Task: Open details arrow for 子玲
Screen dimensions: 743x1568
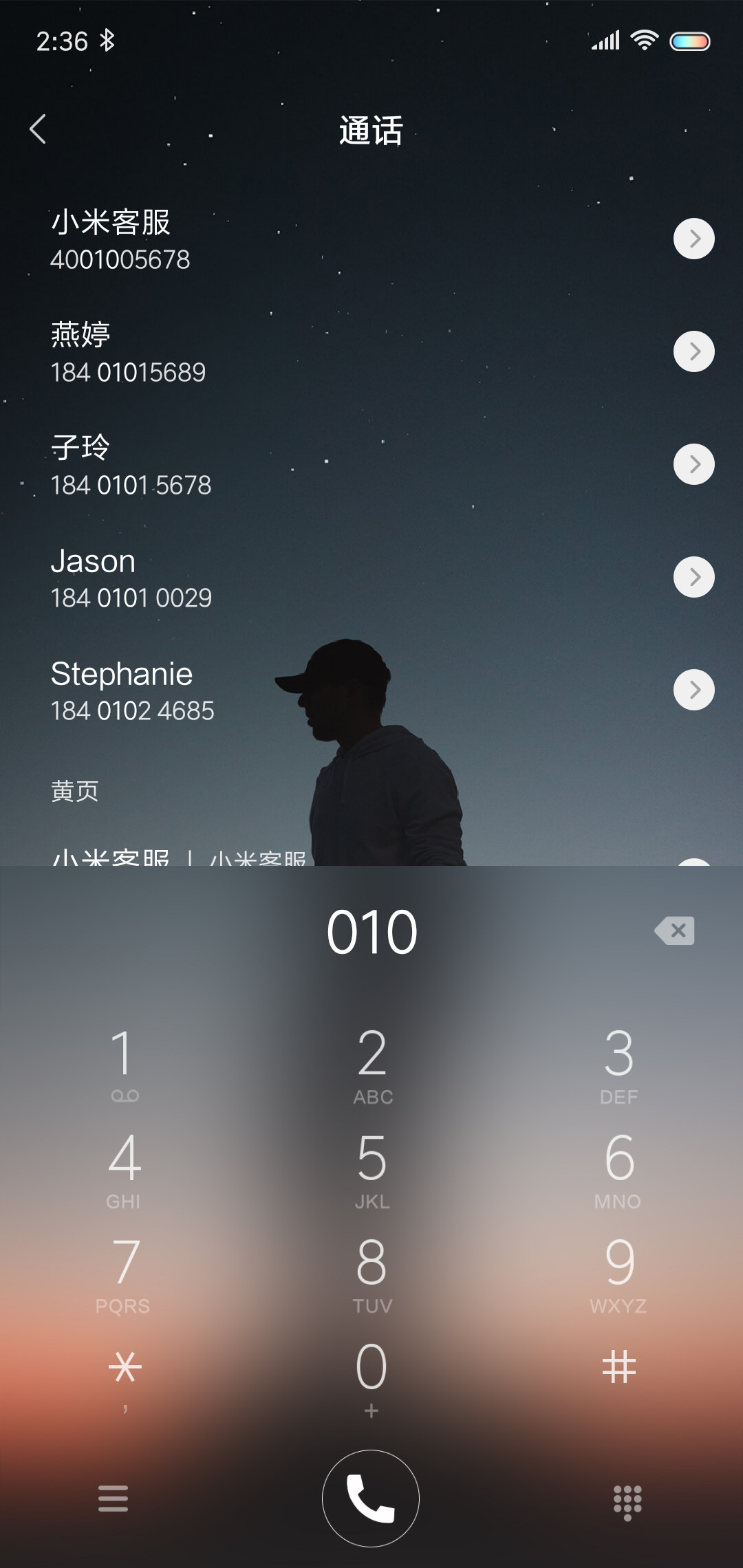Action: coord(693,464)
